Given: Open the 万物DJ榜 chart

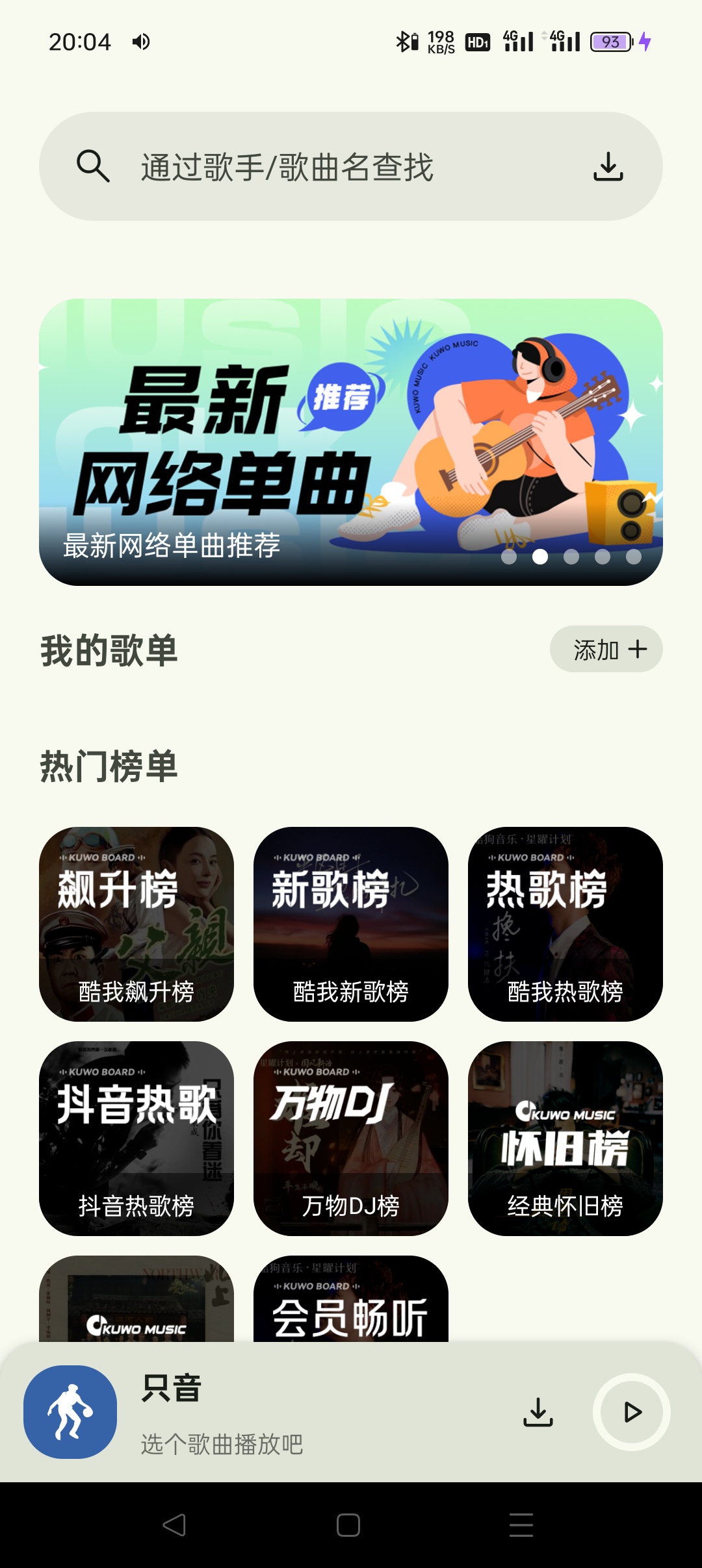Looking at the screenshot, I should coord(351,1138).
